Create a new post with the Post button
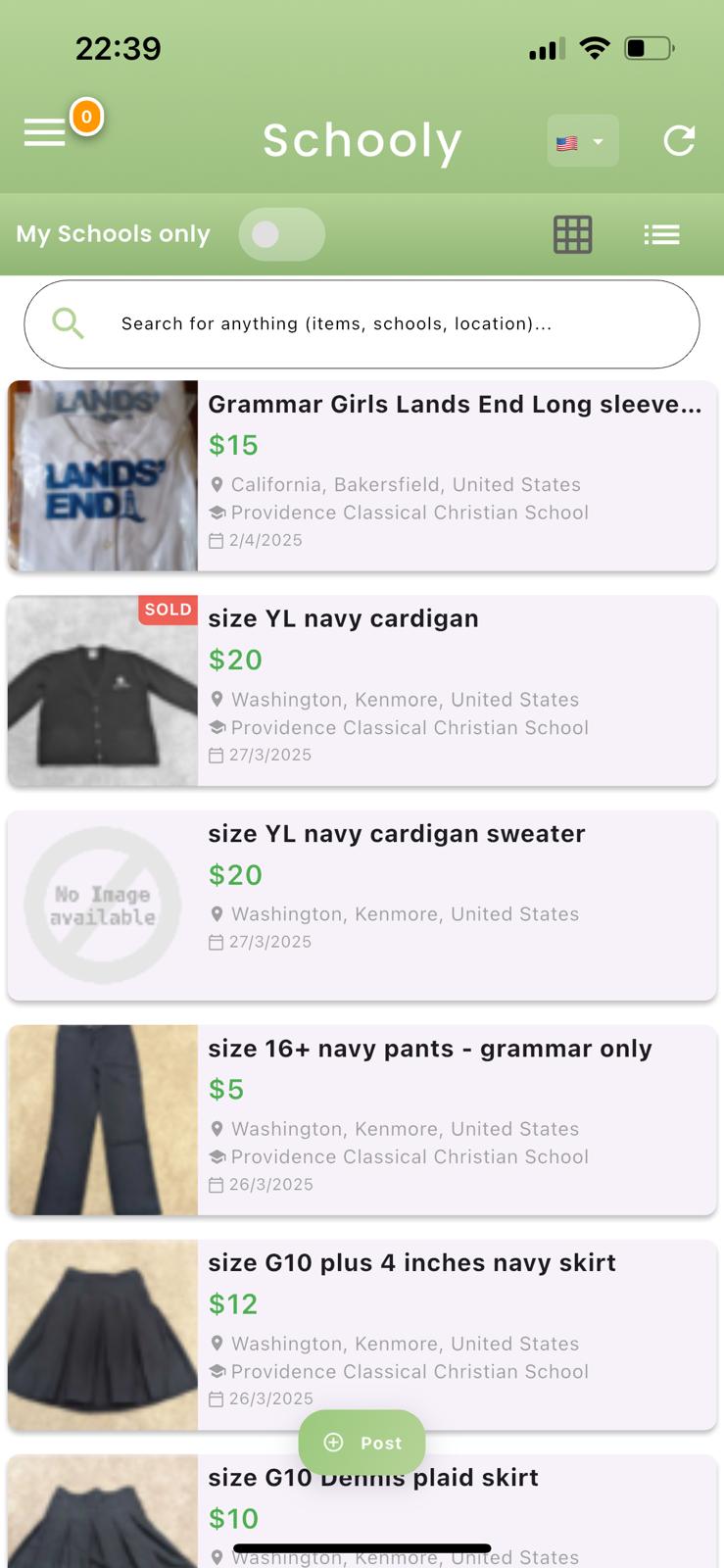The image size is (724, 1568). click(x=362, y=1443)
